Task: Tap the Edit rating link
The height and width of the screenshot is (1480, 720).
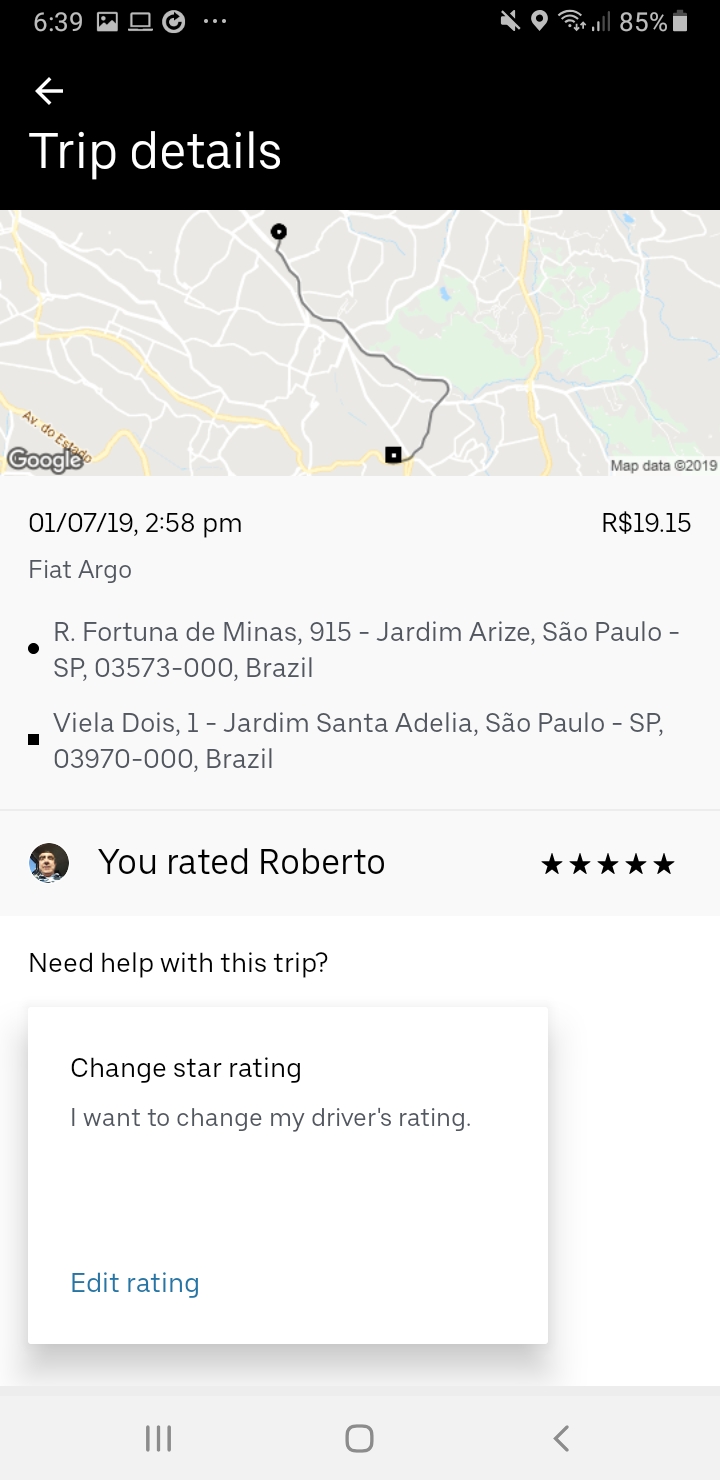Action: coord(135,1283)
